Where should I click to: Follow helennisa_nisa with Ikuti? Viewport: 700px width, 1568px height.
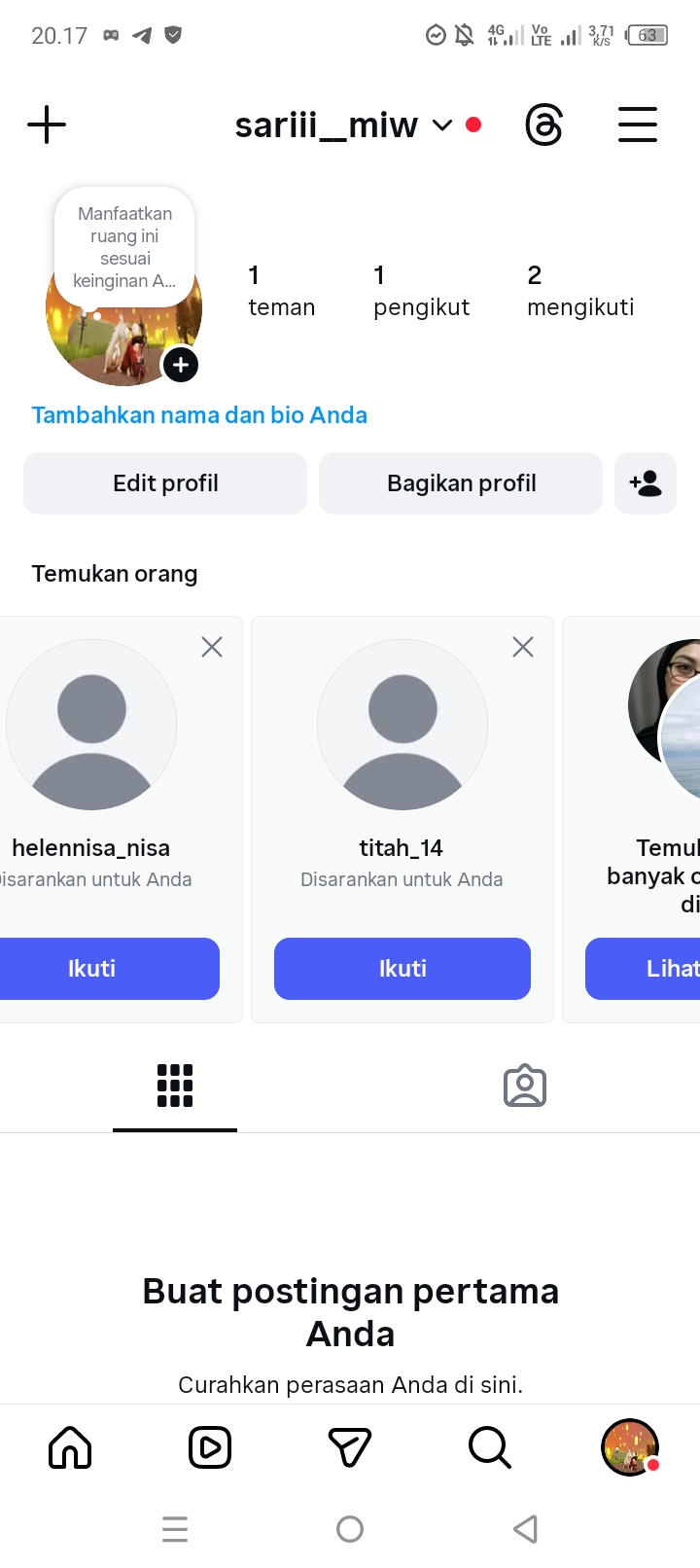point(92,969)
